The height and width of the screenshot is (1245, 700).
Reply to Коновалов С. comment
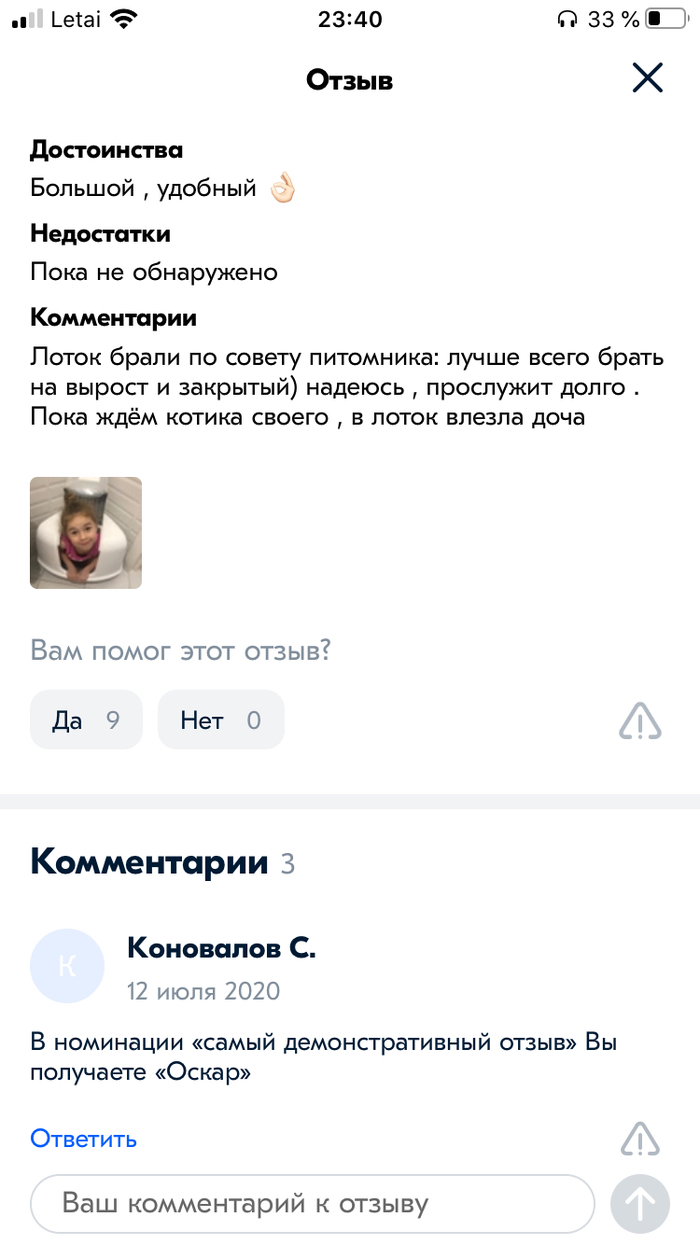click(83, 1139)
